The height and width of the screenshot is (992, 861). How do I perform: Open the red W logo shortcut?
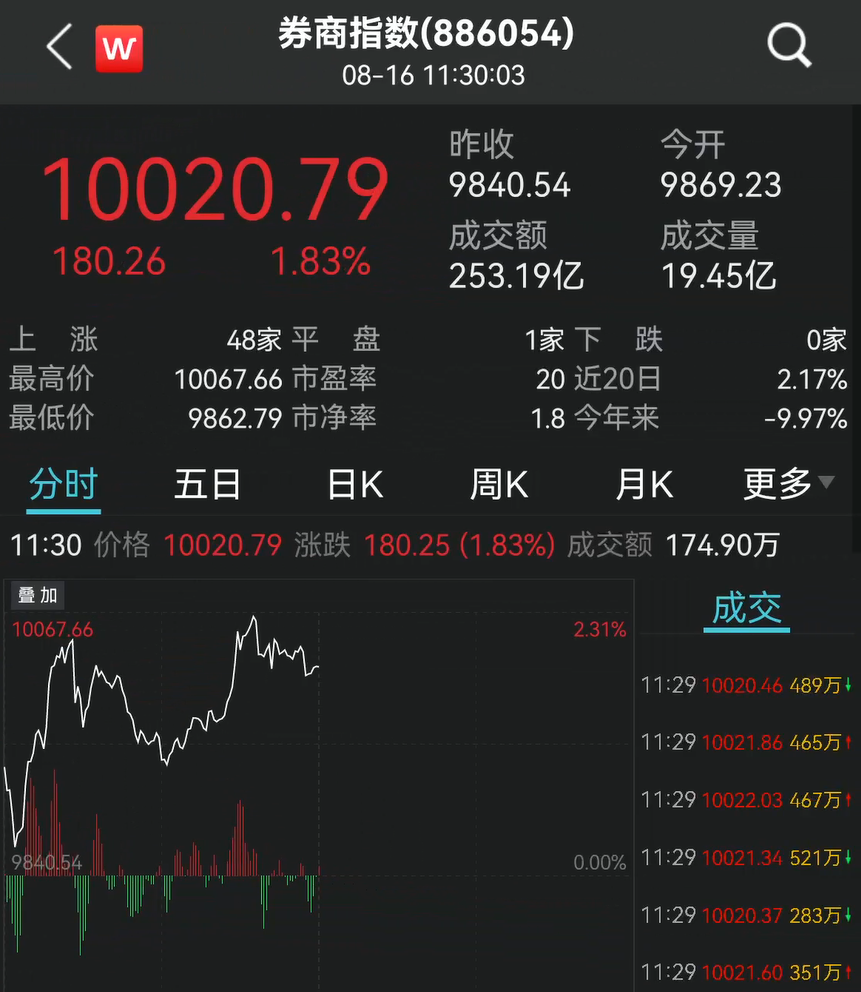coord(119,49)
